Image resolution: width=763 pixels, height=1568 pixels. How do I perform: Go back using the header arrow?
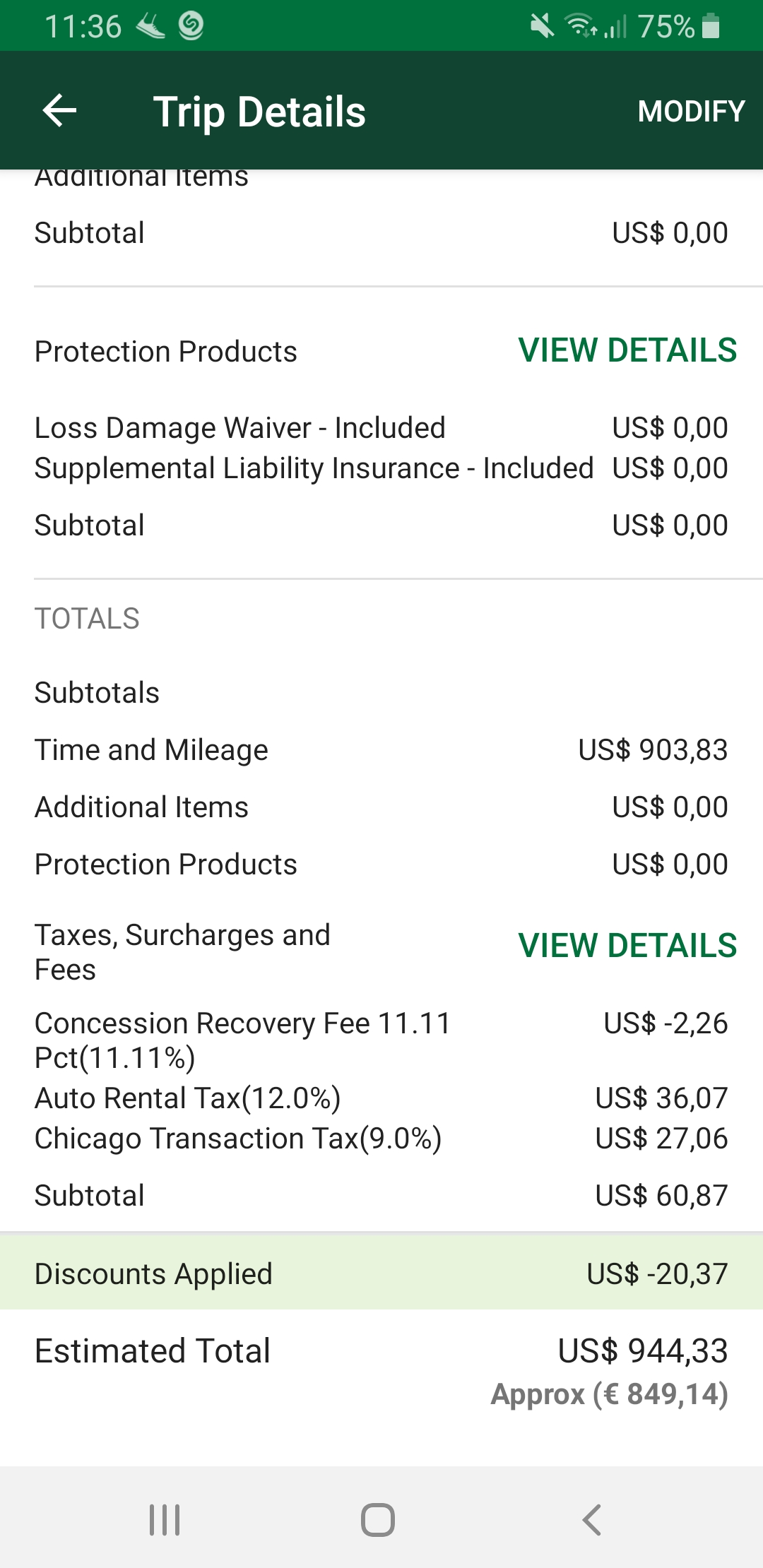59,111
